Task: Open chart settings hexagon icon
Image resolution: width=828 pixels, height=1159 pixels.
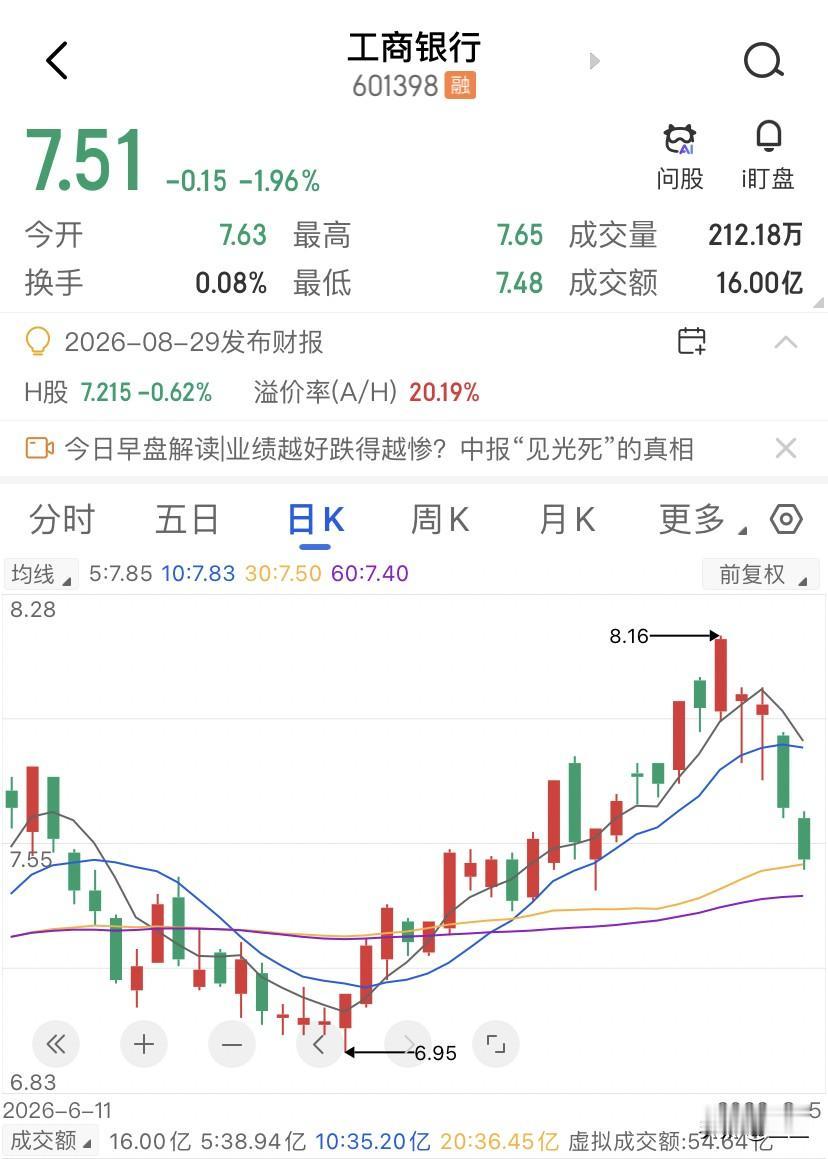Action: tap(786, 520)
